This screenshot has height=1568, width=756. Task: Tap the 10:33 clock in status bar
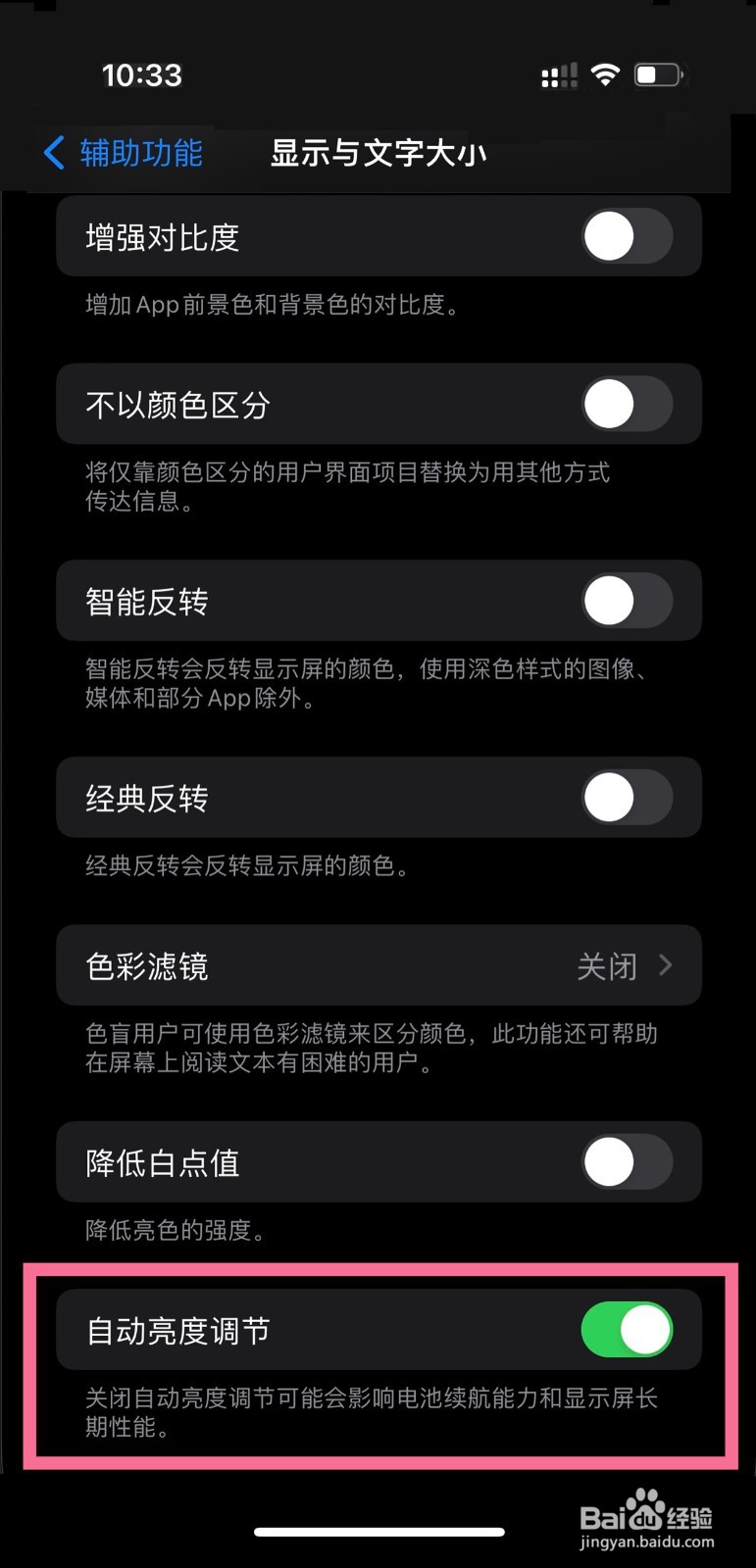click(141, 73)
